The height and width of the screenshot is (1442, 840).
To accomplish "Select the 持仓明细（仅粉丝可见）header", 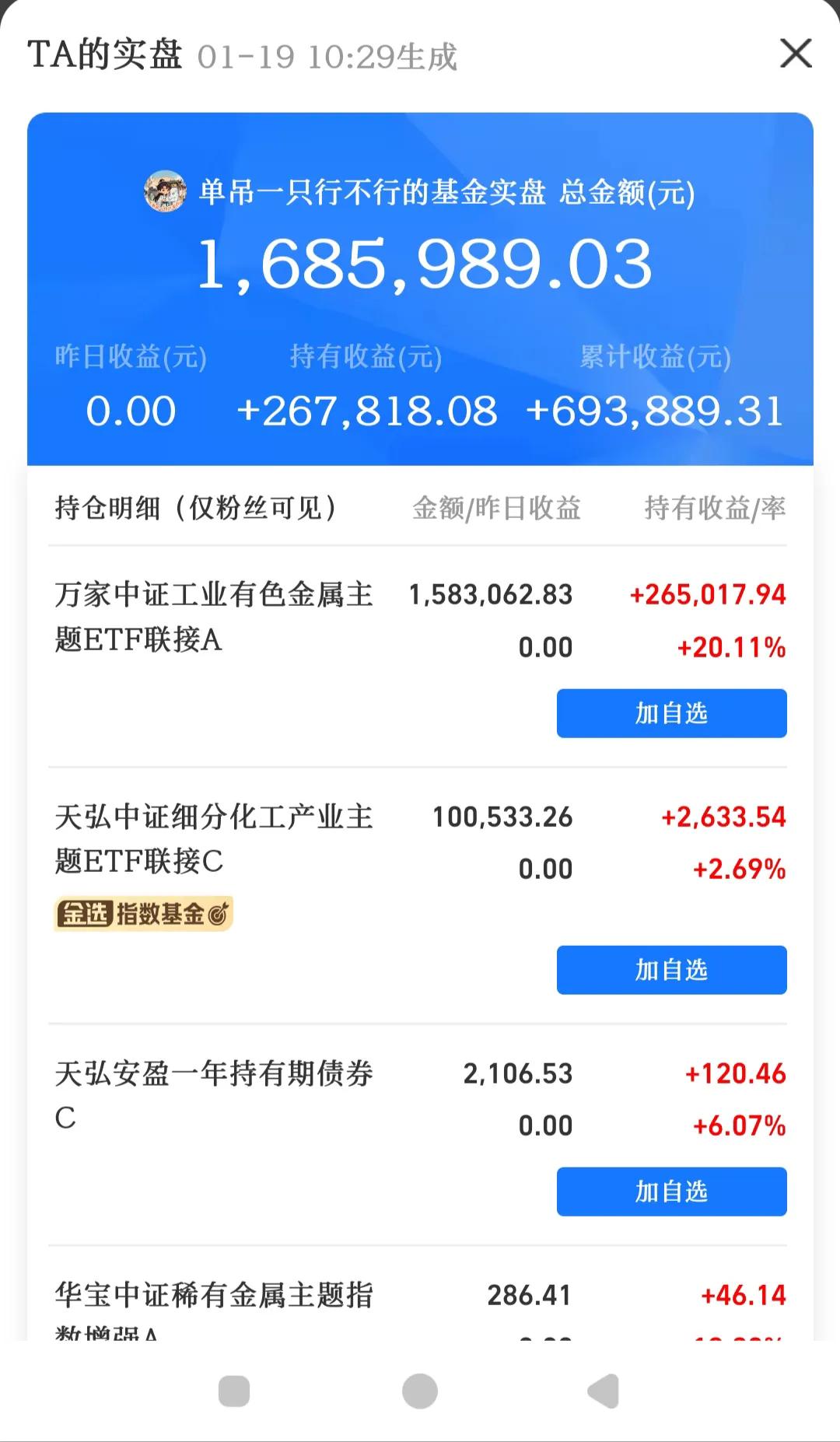I will [194, 507].
